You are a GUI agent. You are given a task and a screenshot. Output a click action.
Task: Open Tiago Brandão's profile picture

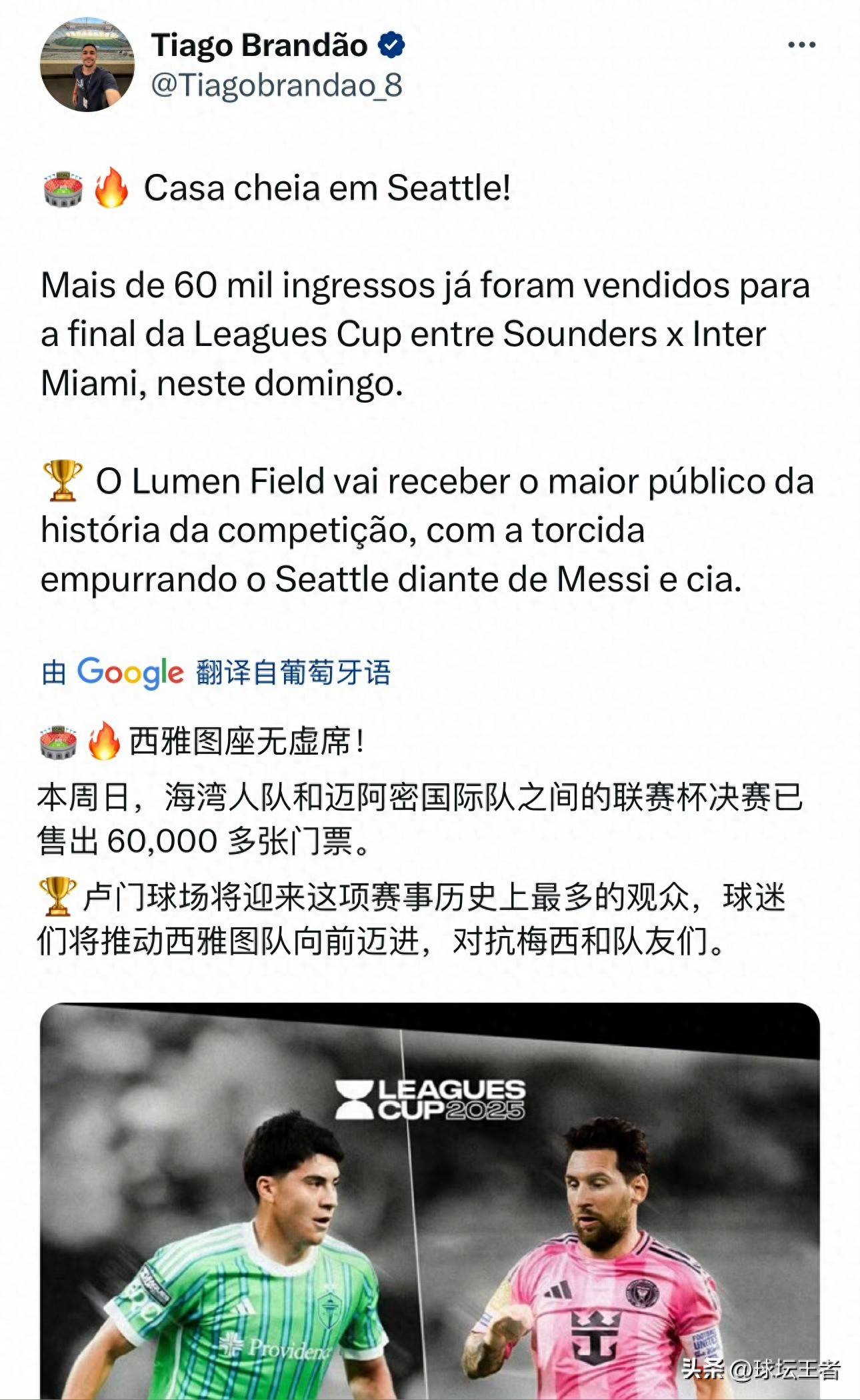pyautogui.click(x=87, y=65)
